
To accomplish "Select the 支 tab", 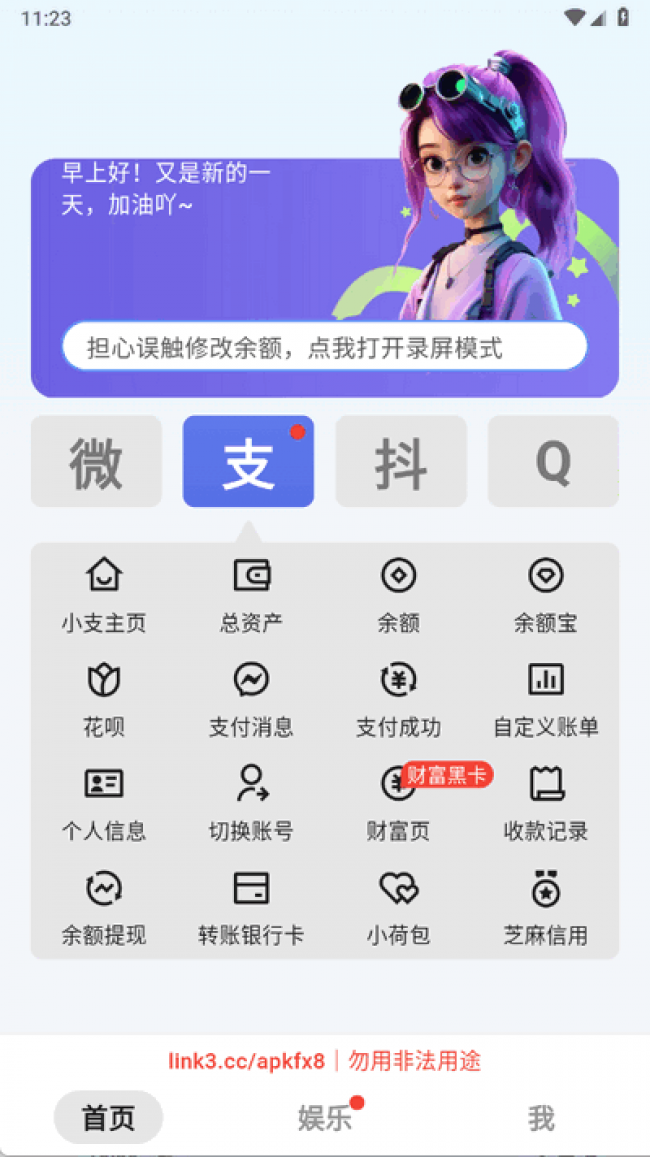I will pyautogui.click(x=249, y=461).
